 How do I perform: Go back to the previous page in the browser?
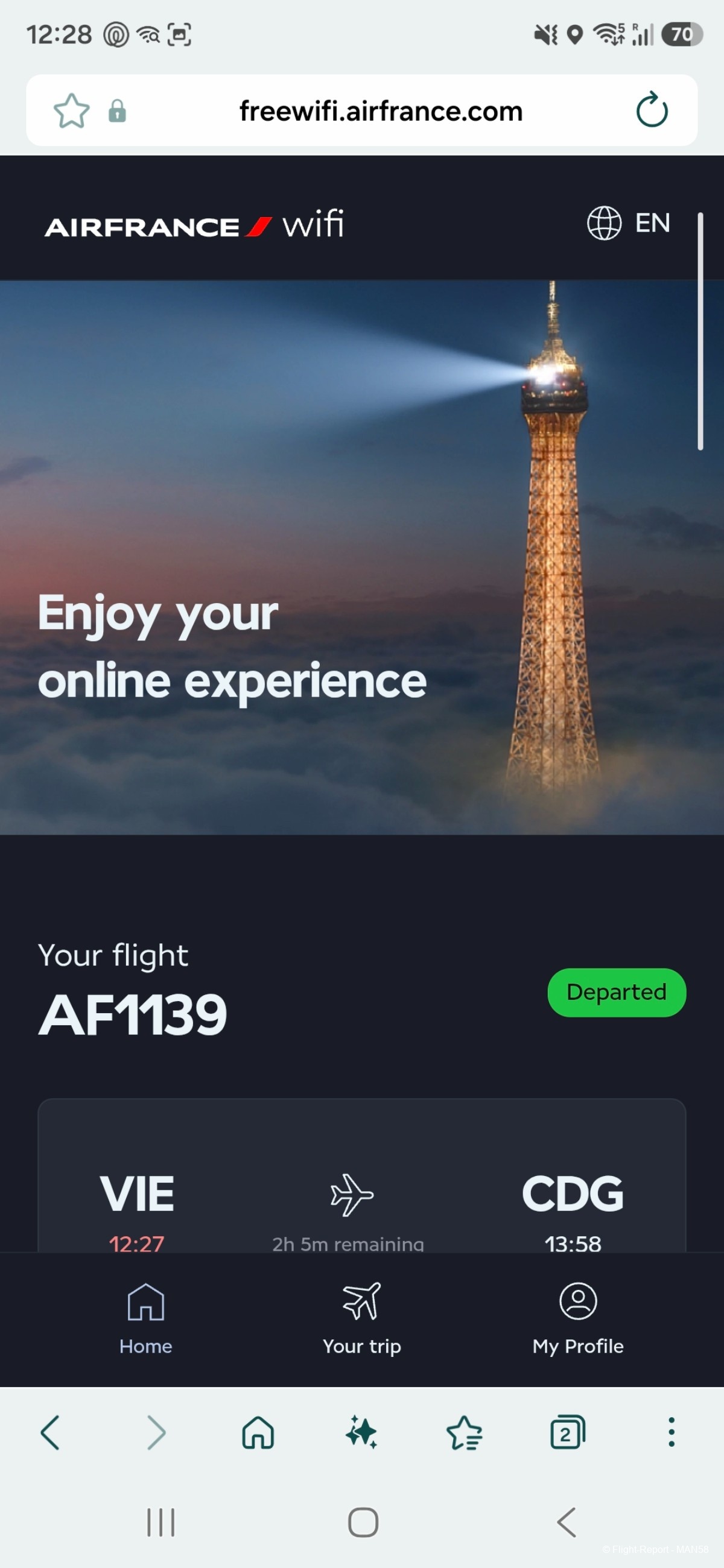50,1432
